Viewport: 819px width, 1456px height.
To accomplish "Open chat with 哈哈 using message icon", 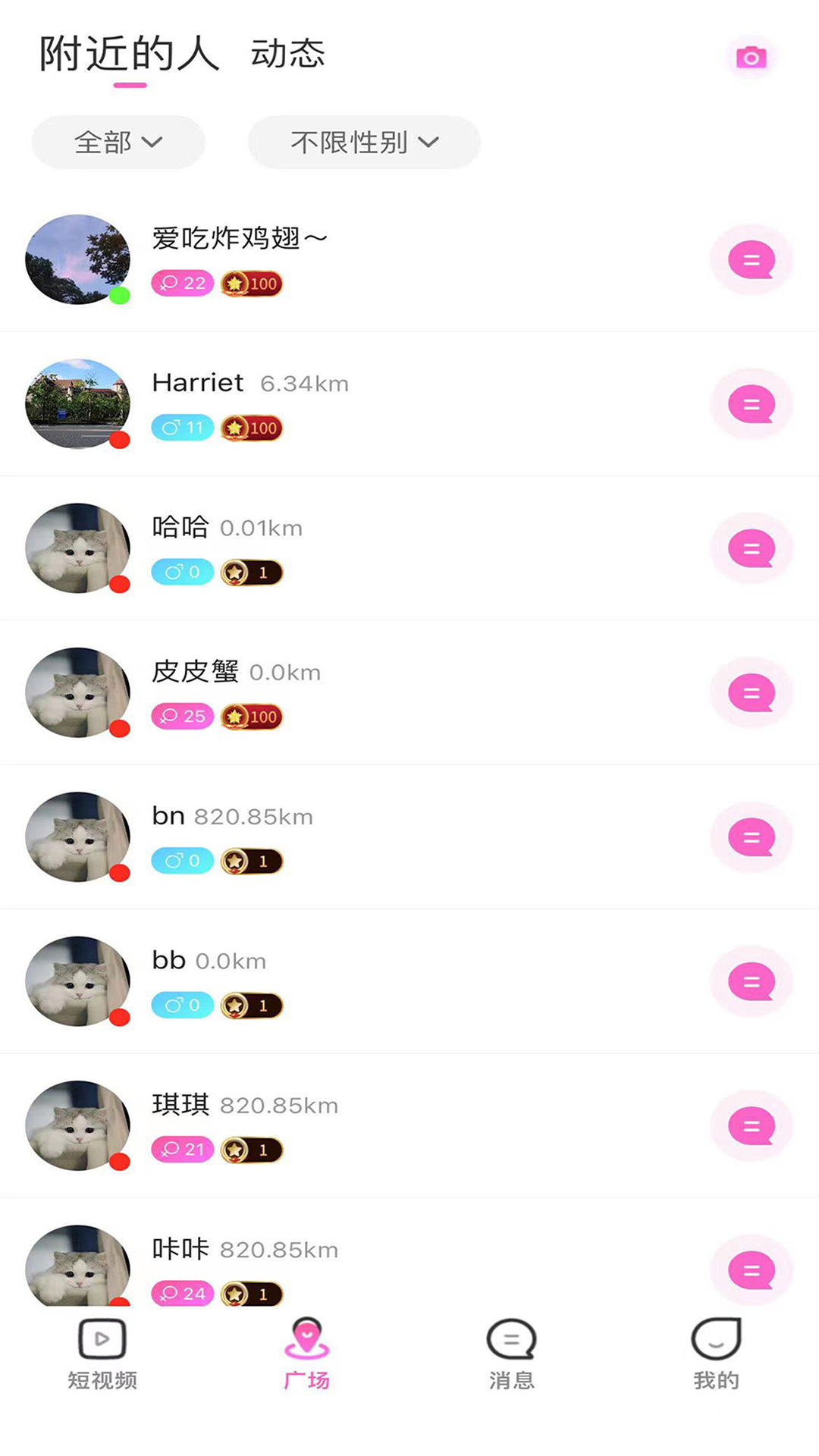I will click(x=751, y=548).
